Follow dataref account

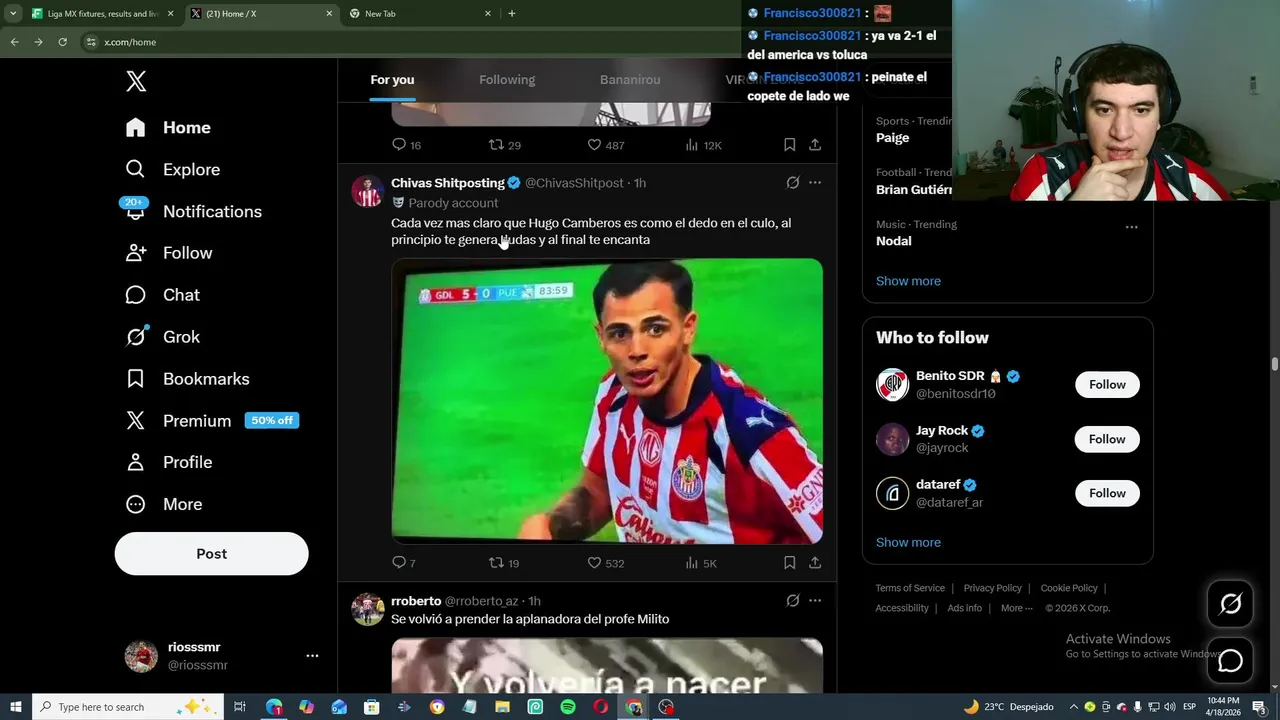click(x=1107, y=493)
